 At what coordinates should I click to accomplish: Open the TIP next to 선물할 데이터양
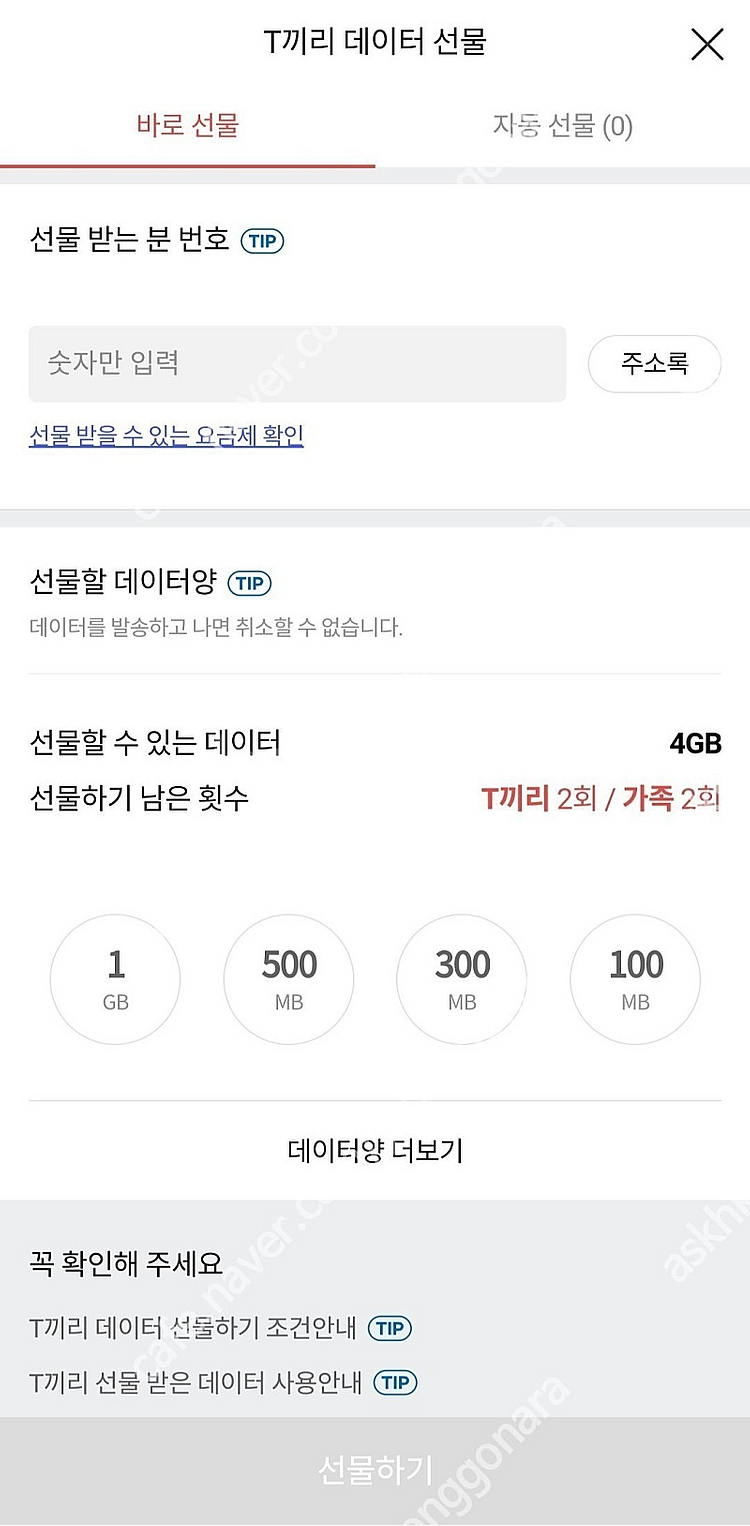pos(250,583)
